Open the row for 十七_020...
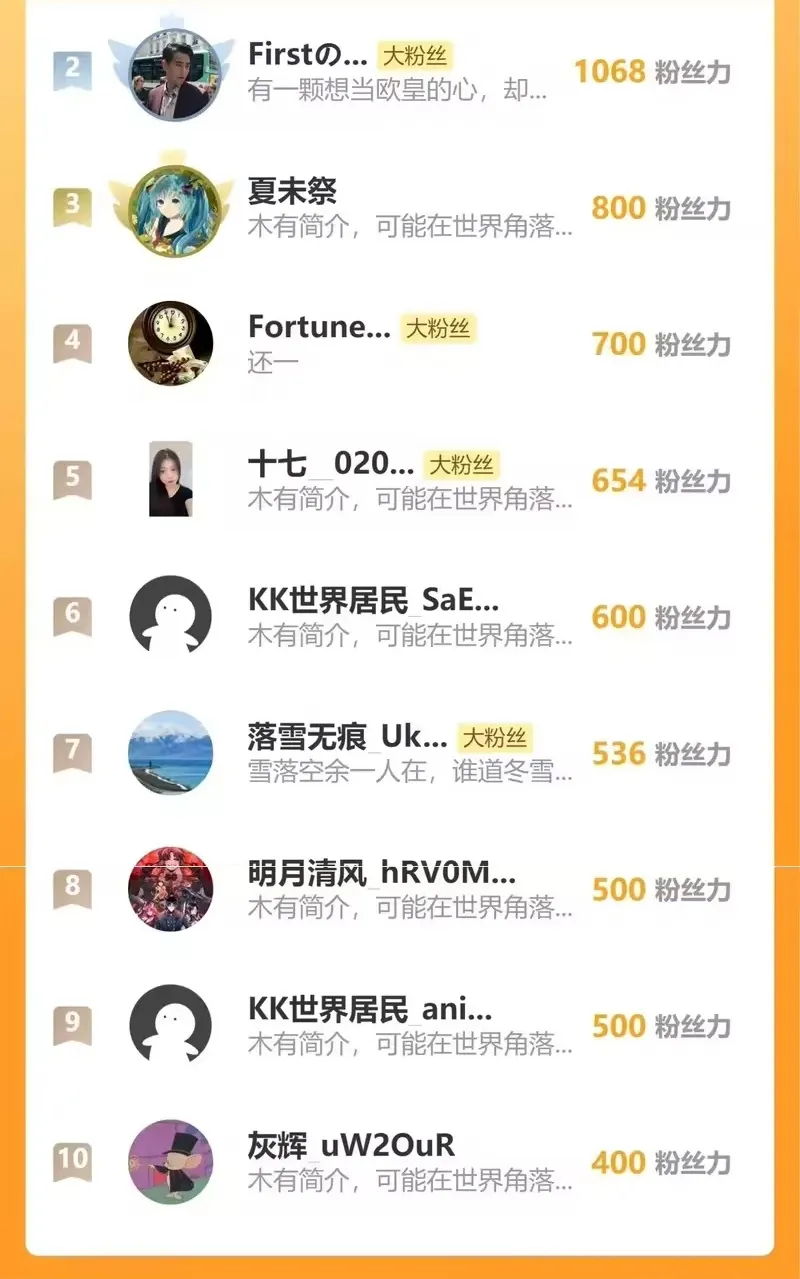Image resolution: width=800 pixels, height=1279 pixels. [x=330, y=464]
